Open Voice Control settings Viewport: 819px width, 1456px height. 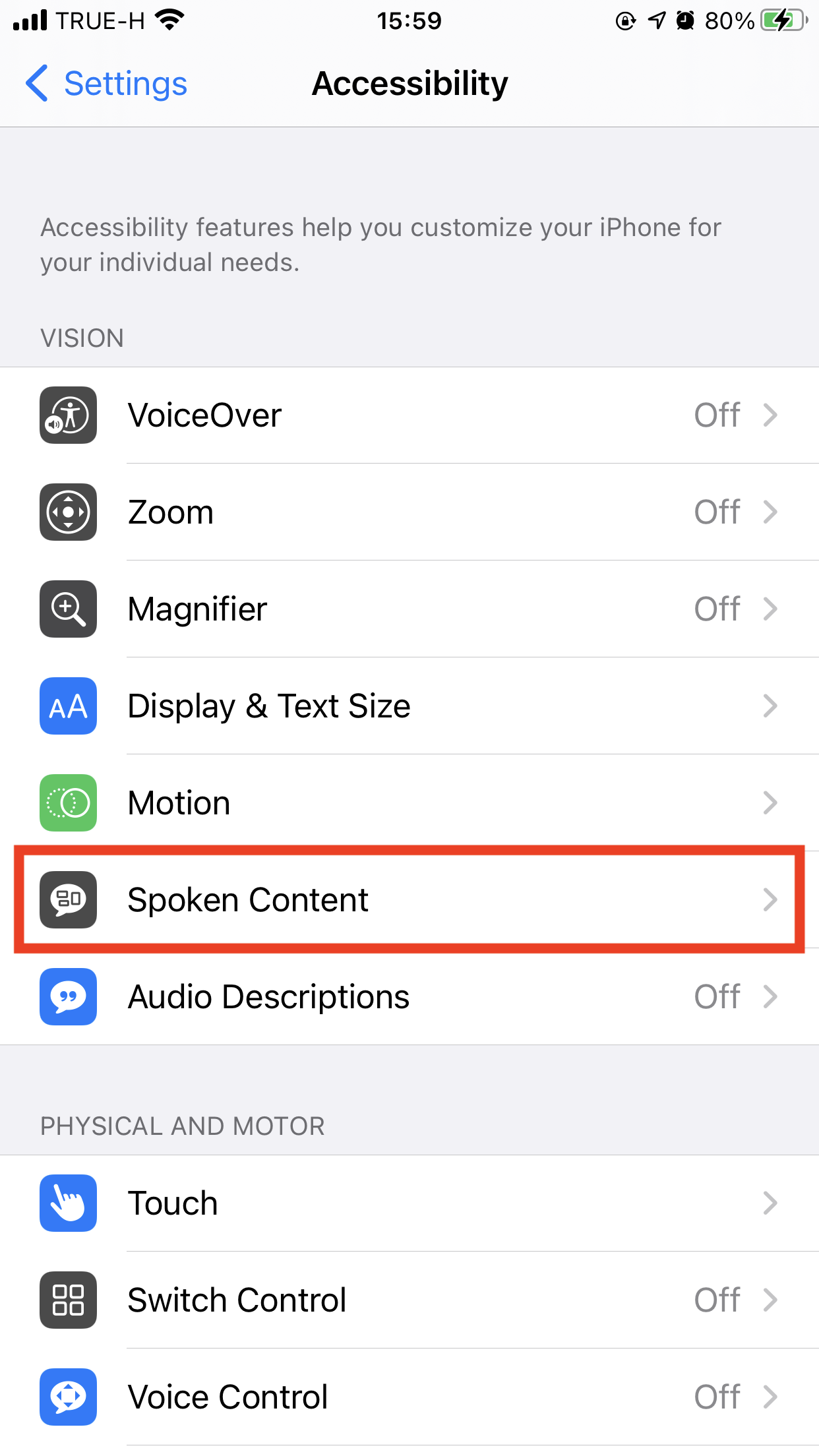click(x=409, y=1397)
